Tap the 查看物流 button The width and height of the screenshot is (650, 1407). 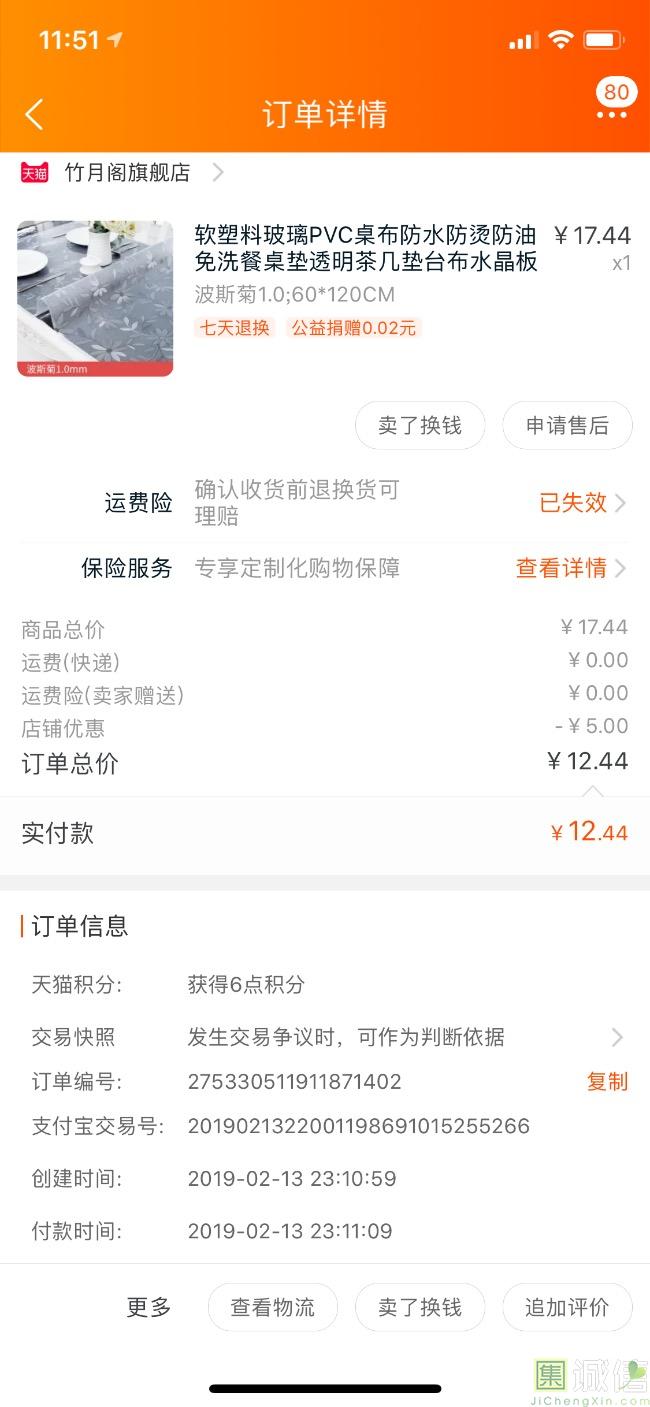(x=272, y=1307)
